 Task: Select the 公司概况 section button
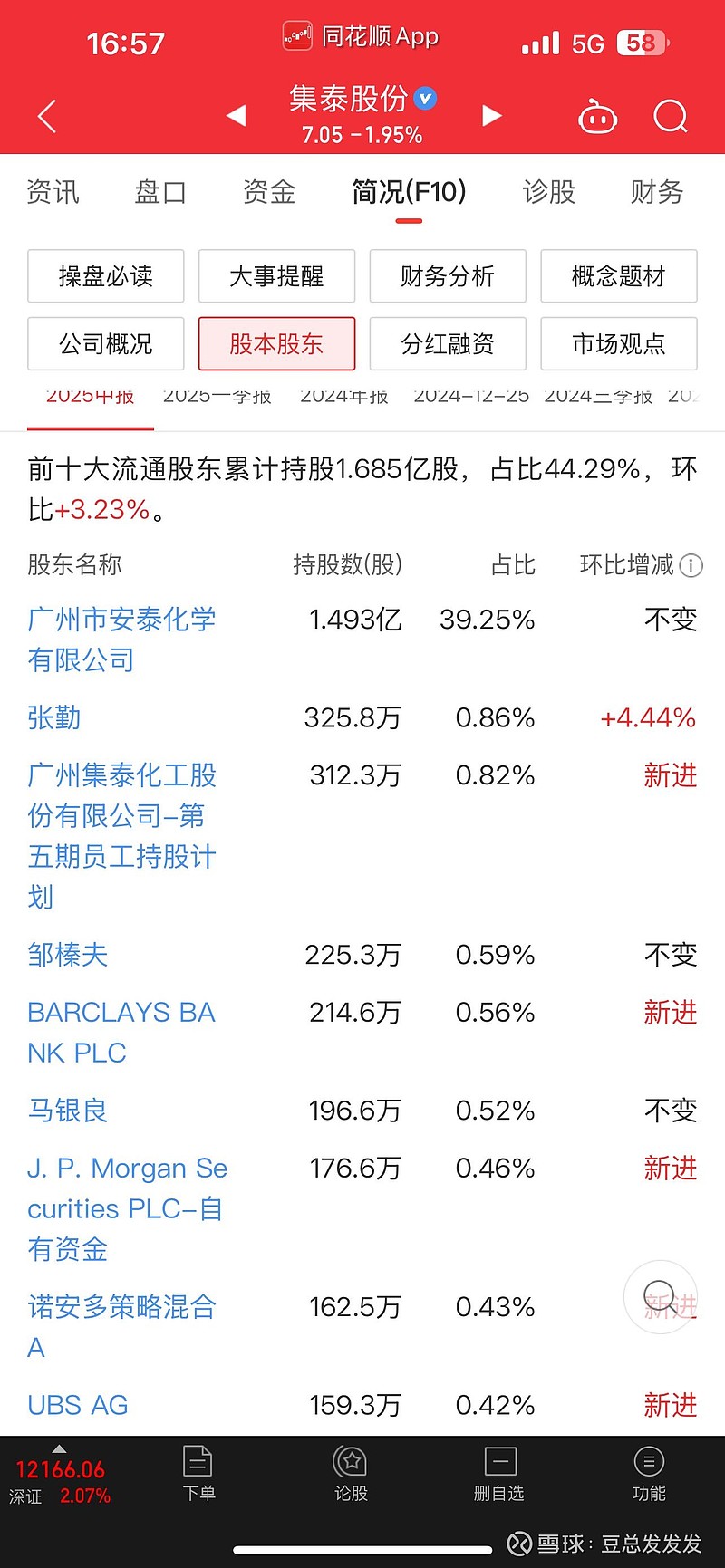click(x=106, y=344)
